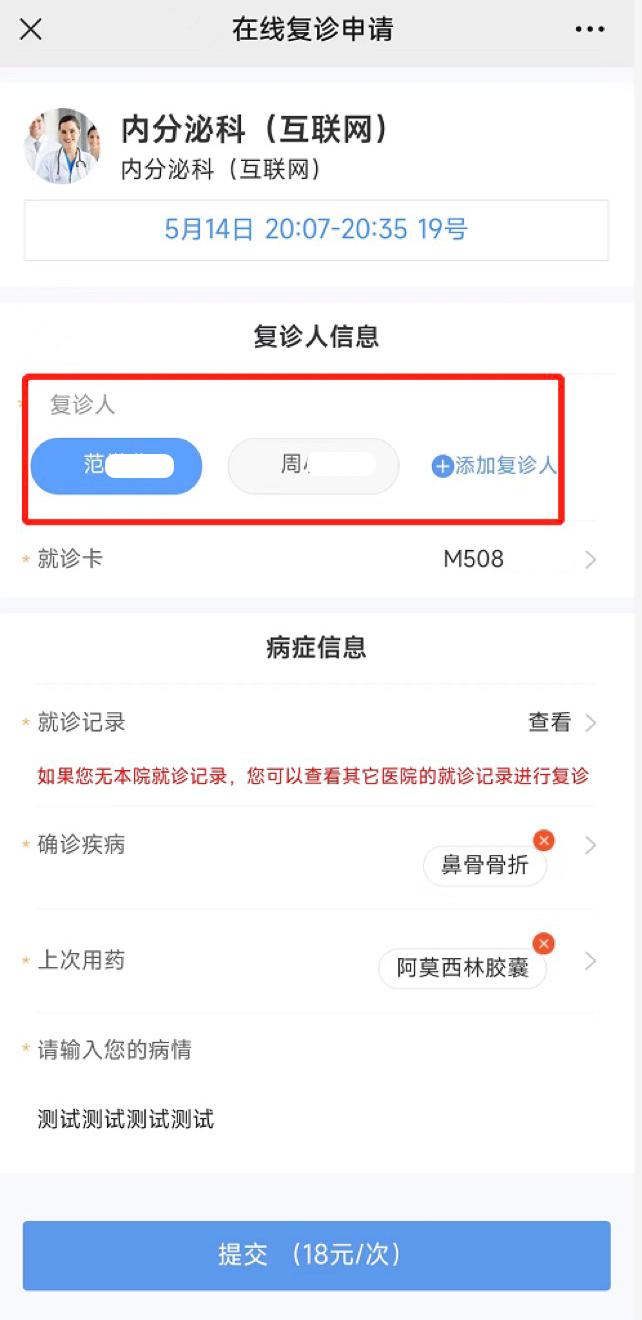Open the 就诊卡 M508 row
The height and width of the screenshot is (1320, 642).
[320, 559]
